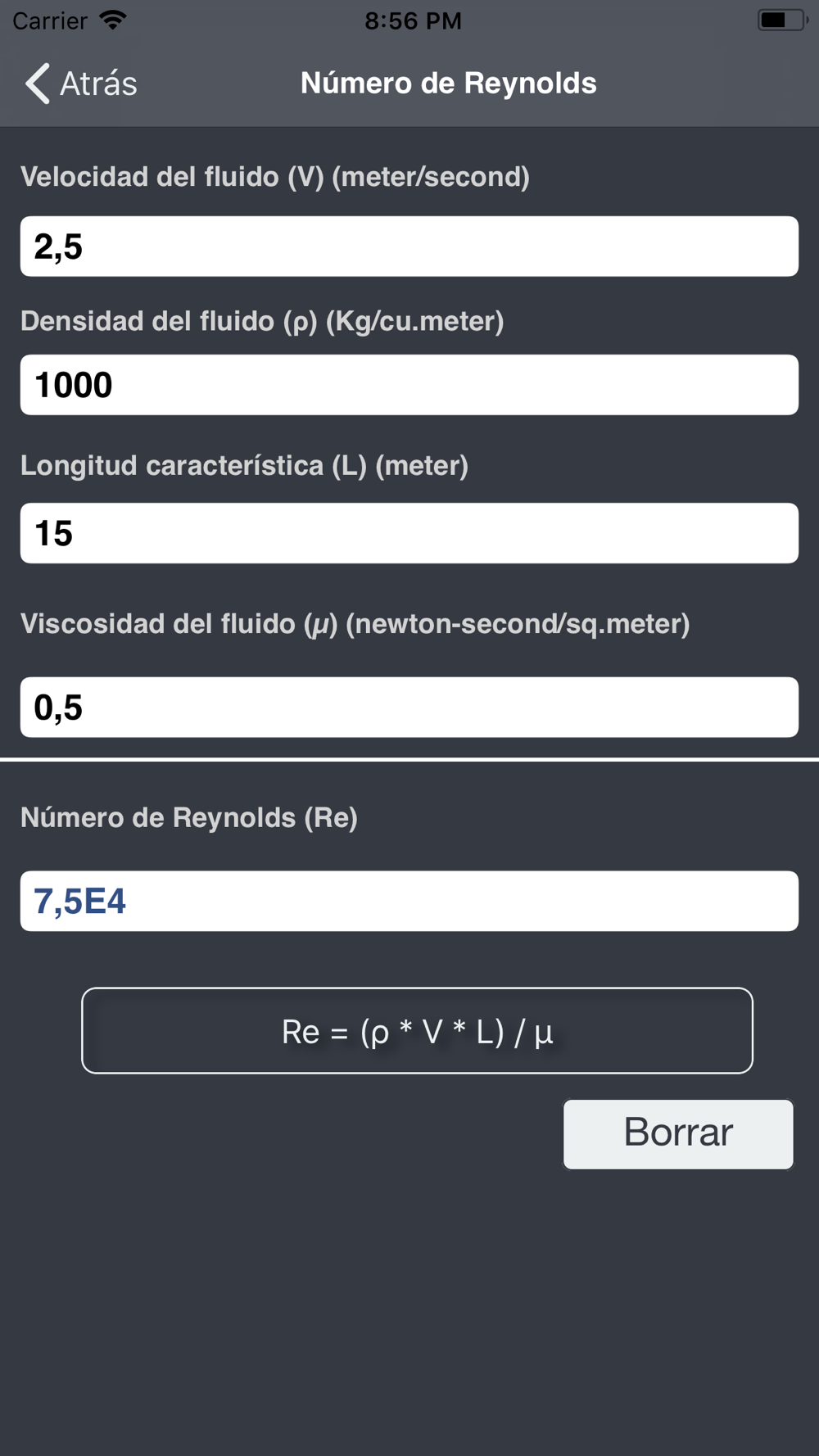Tap the Re formula button
819x1456 pixels.
(417, 1031)
